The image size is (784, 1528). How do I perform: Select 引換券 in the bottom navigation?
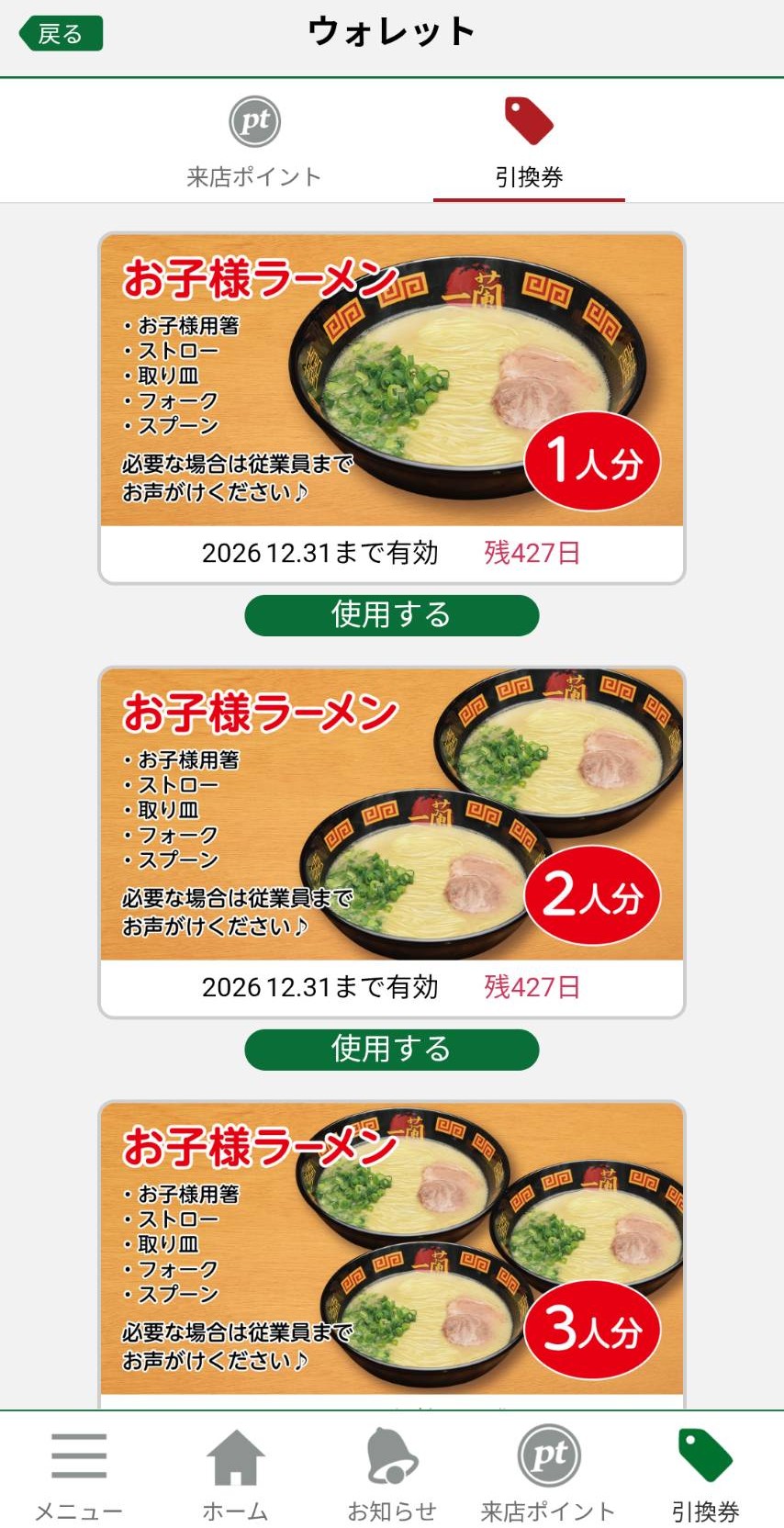pyautogui.click(x=704, y=1472)
